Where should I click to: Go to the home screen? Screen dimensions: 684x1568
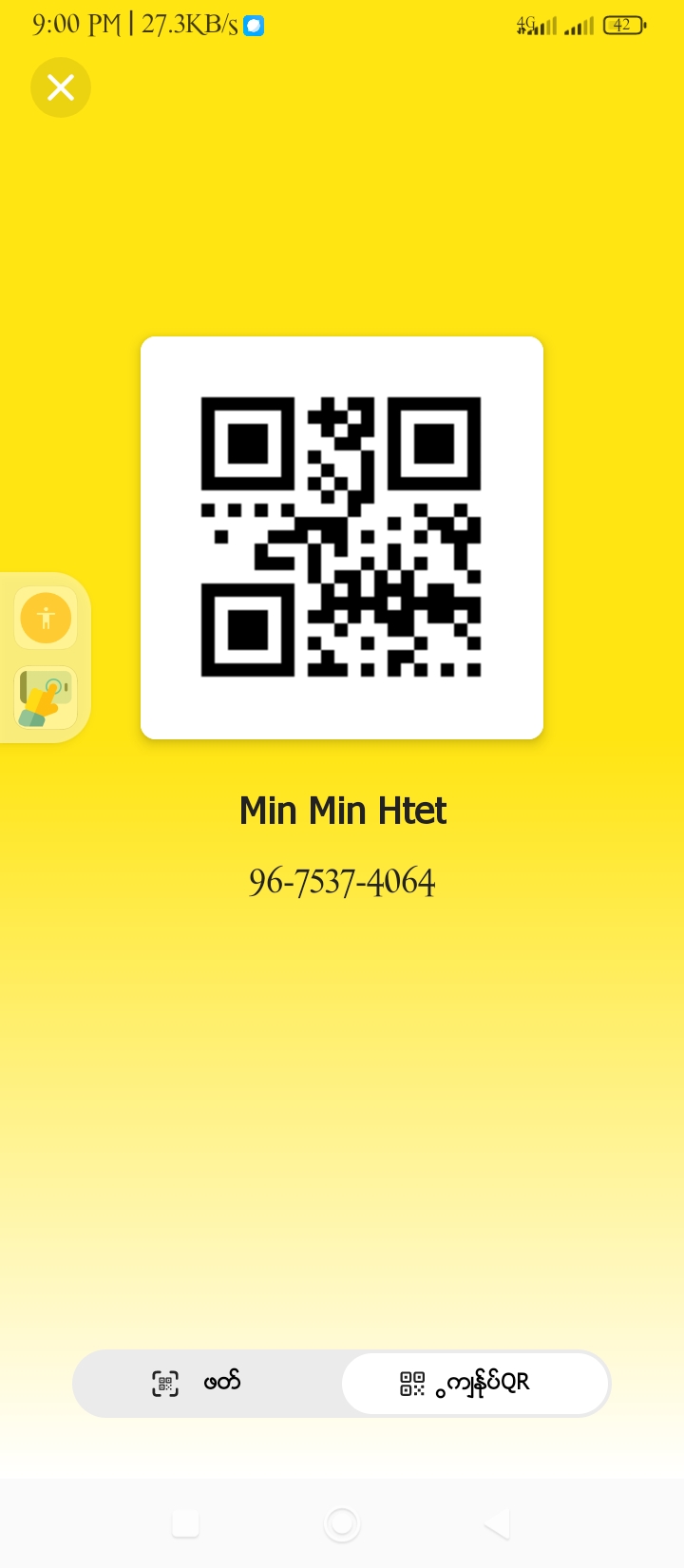[x=342, y=1524]
